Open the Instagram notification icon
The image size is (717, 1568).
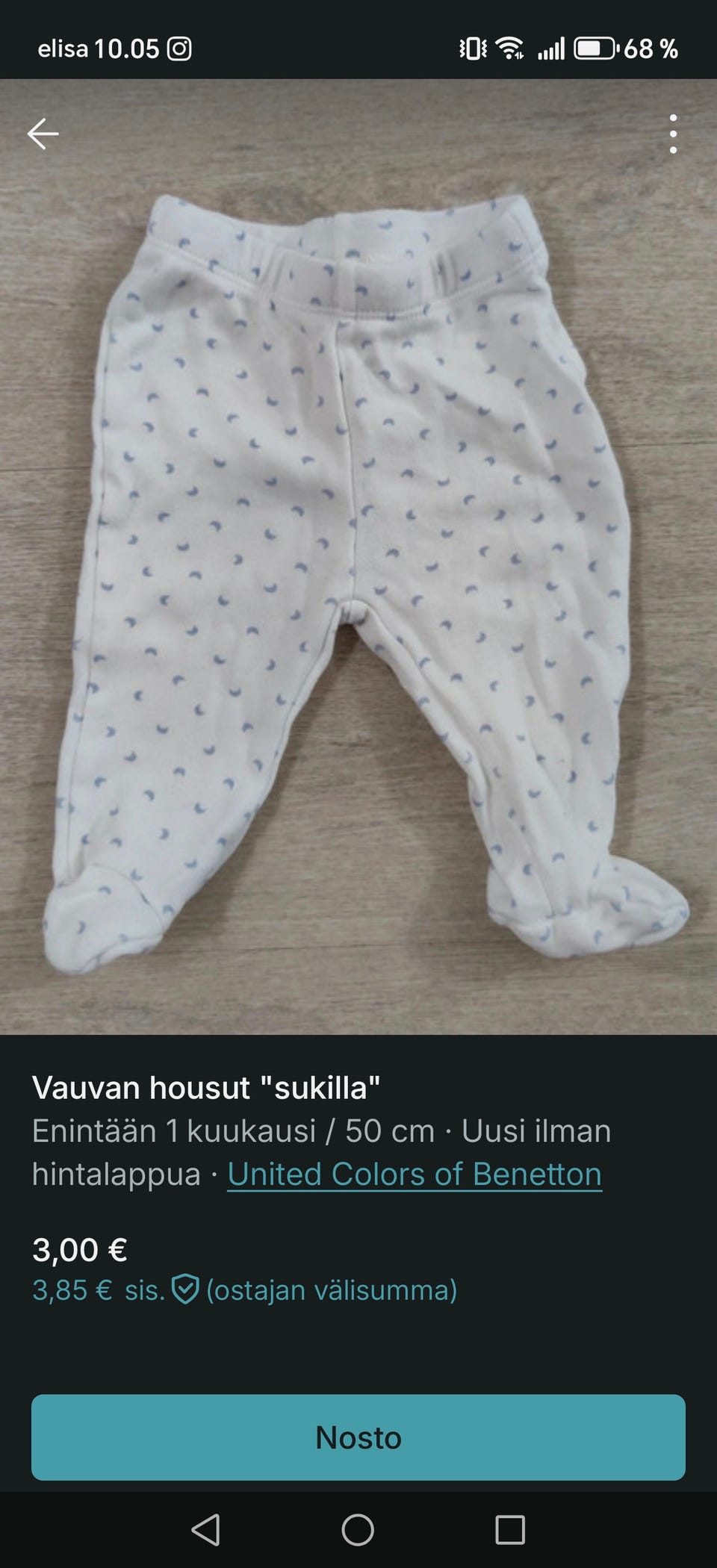coord(179,49)
